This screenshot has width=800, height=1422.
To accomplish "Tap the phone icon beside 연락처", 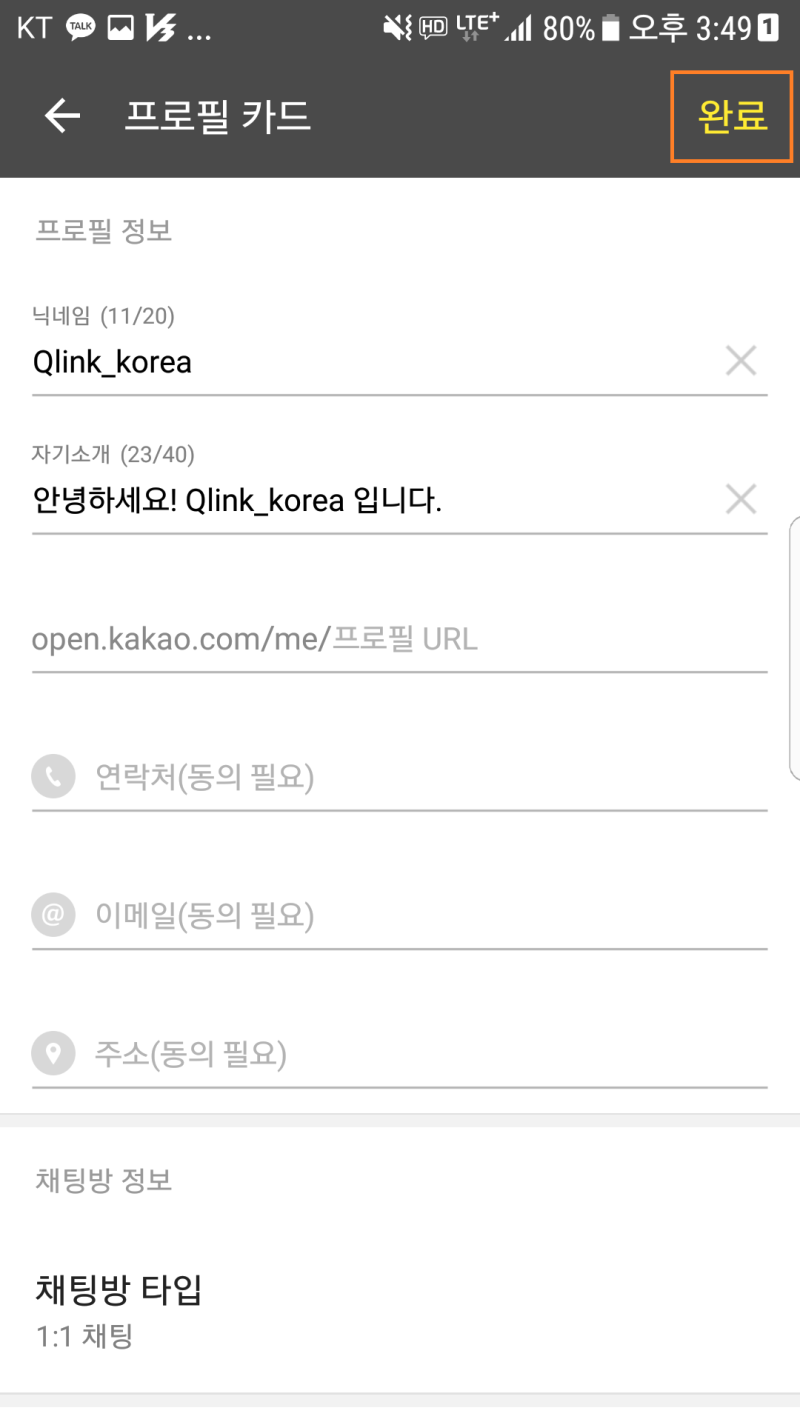I will click(x=53, y=777).
